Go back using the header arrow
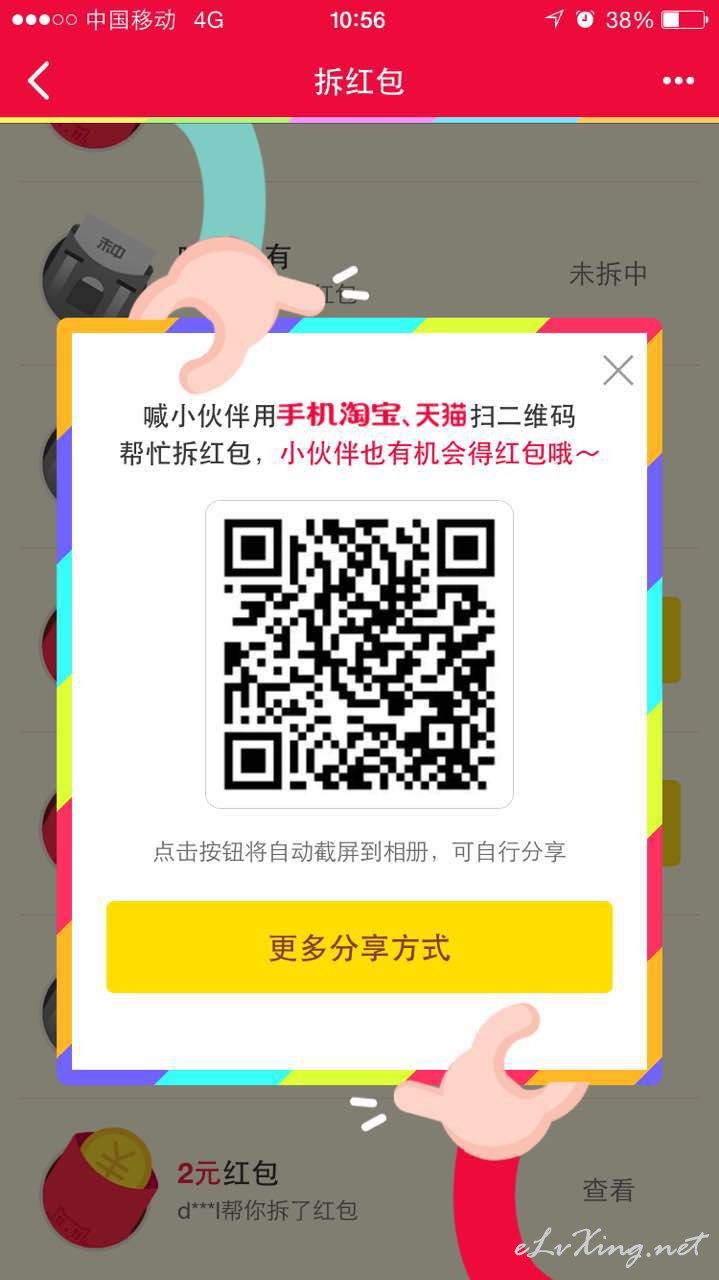The width and height of the screenshot is (719, 1280). click(39, 80)
